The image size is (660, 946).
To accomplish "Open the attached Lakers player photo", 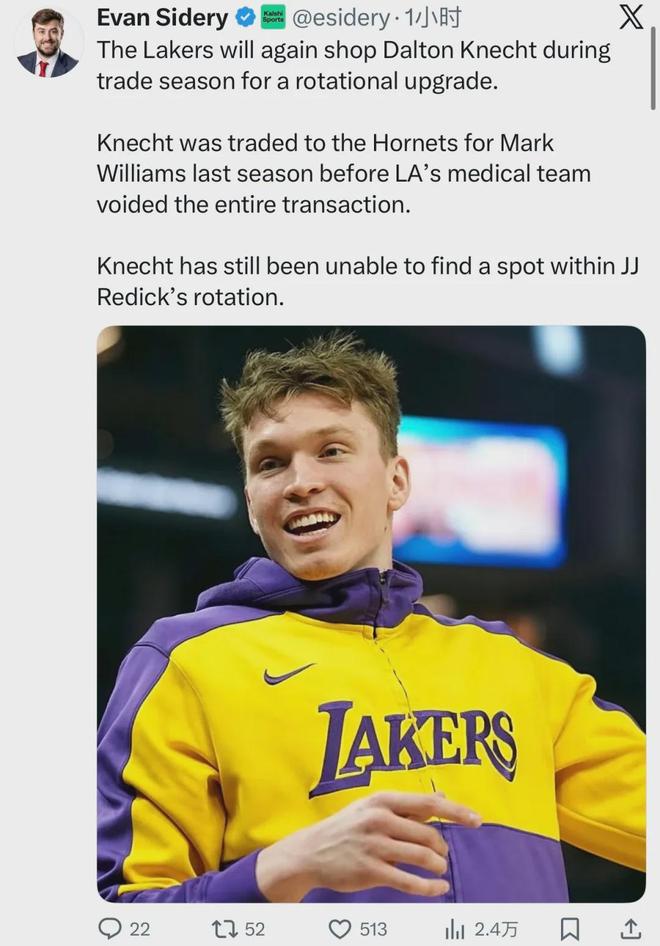I will 370,612.
